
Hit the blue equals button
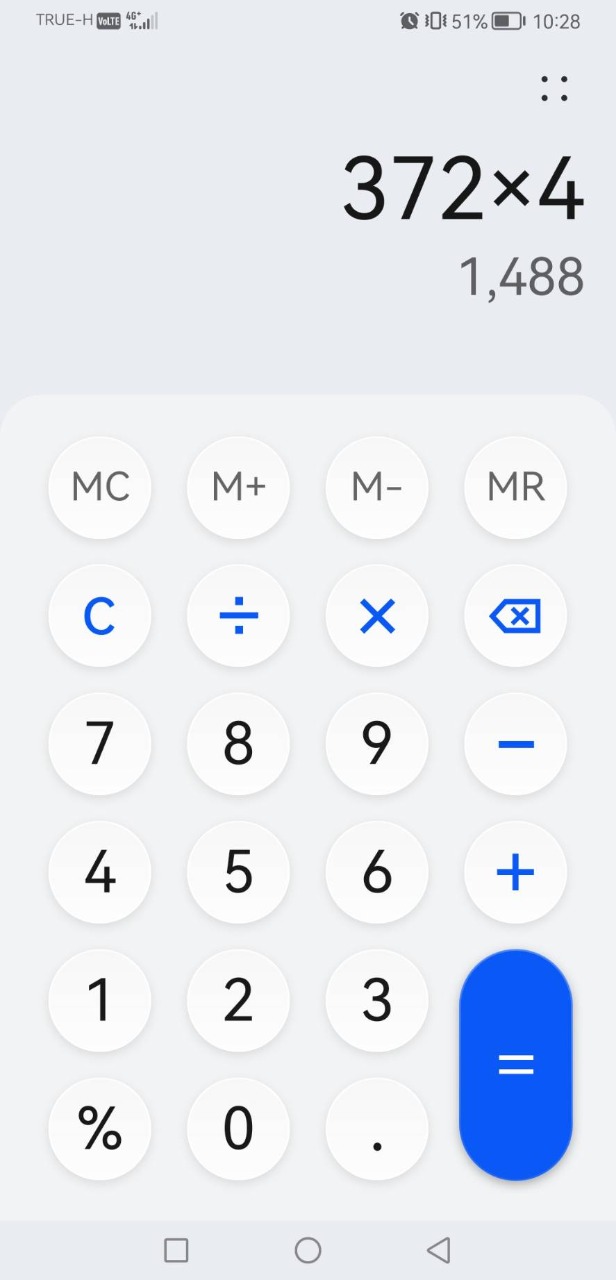click(x=516, y=1065)
